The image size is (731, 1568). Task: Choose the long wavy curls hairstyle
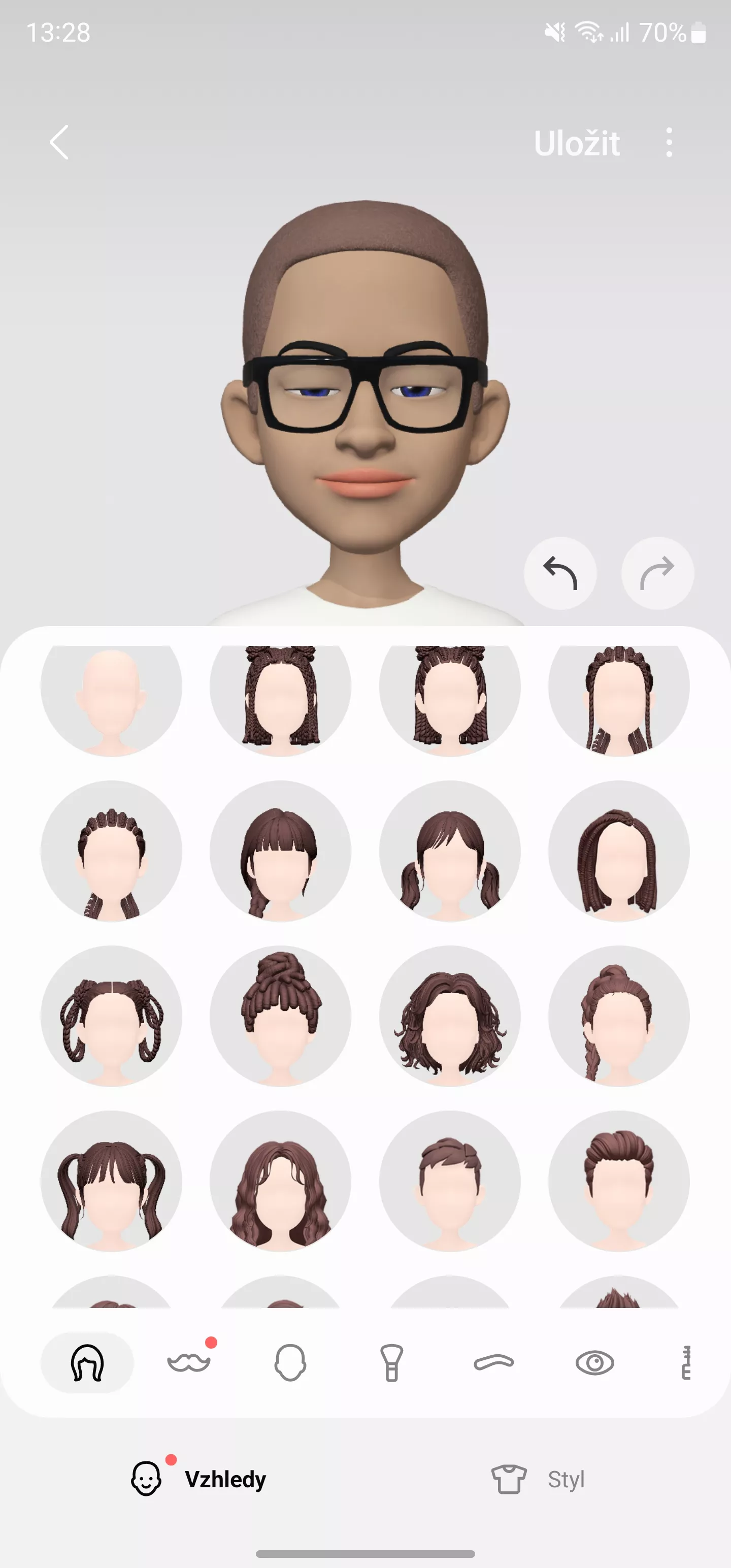281,1181
